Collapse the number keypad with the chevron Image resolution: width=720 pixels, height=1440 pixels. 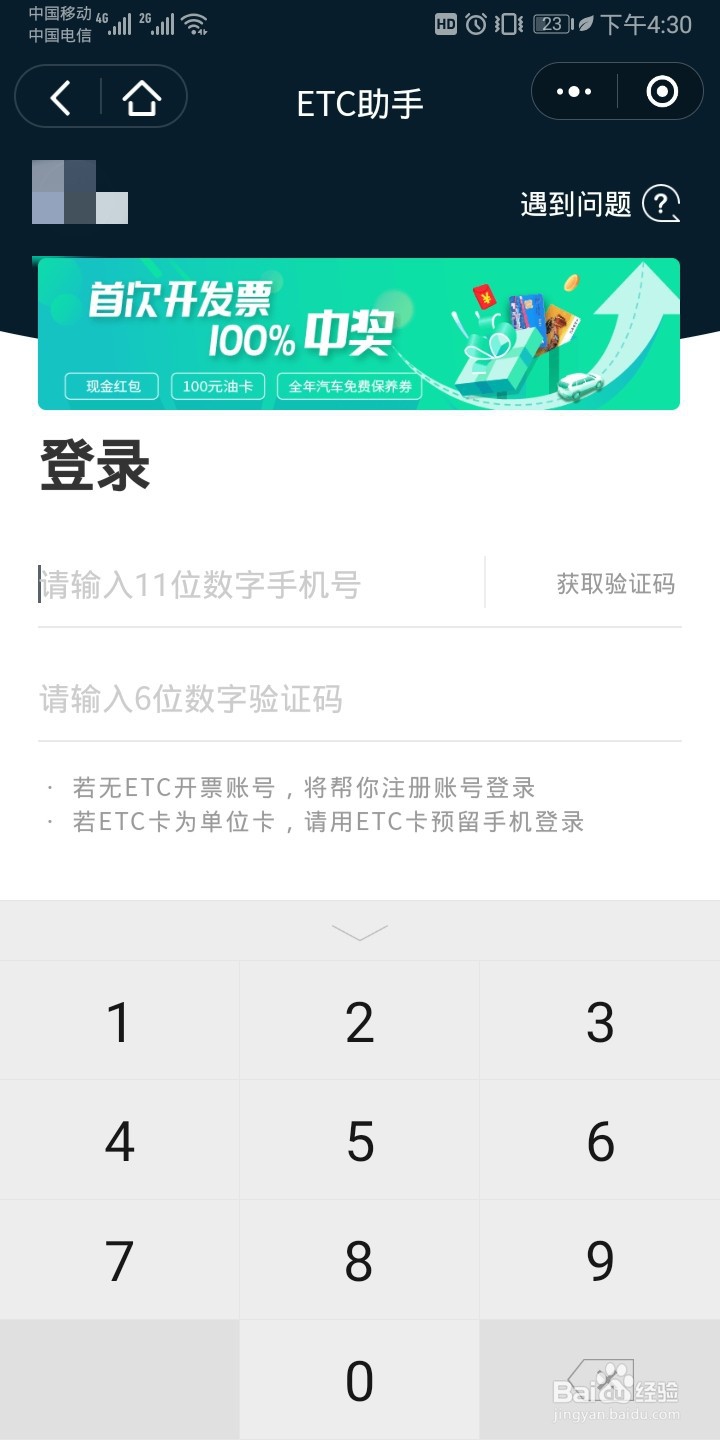pos(360,931)
